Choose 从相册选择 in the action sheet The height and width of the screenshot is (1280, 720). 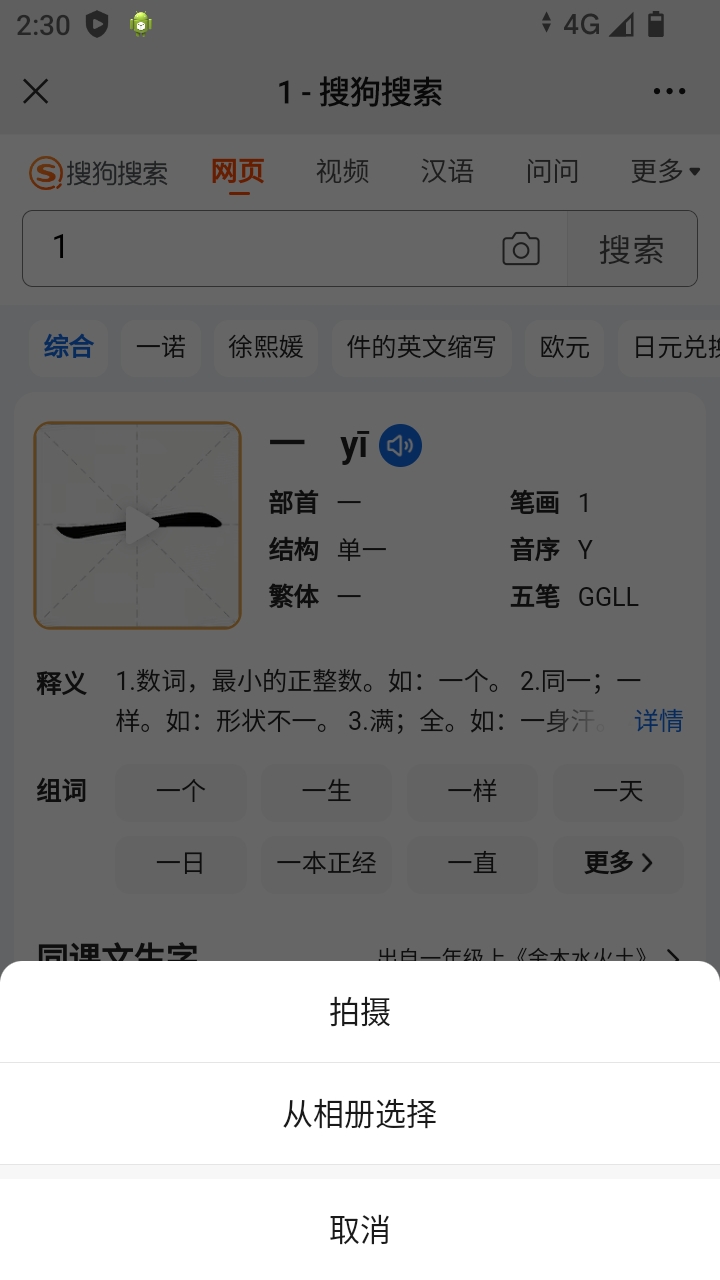[360, 1113]
